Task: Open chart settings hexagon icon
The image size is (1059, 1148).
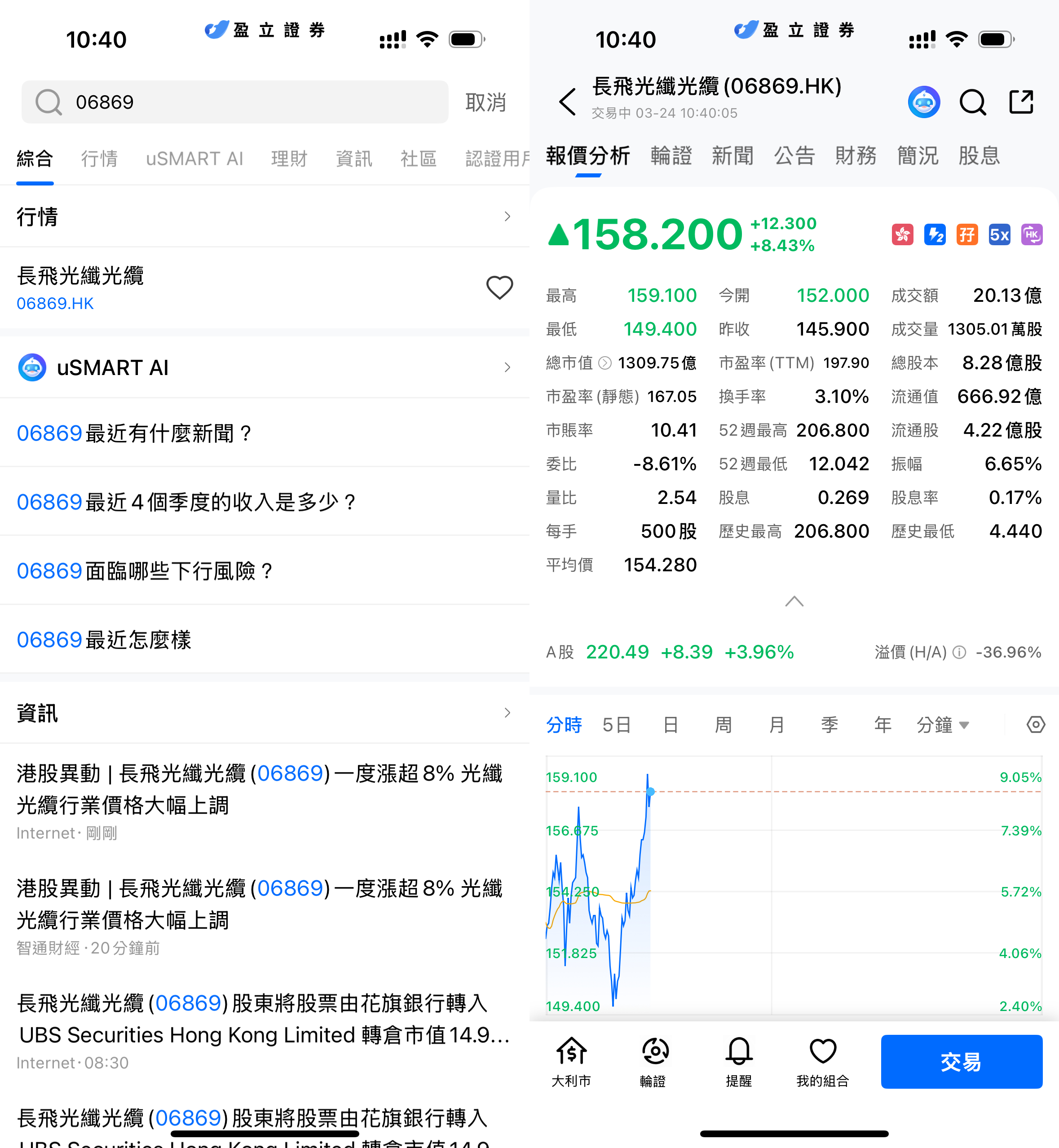Action: pos(1035,724)
